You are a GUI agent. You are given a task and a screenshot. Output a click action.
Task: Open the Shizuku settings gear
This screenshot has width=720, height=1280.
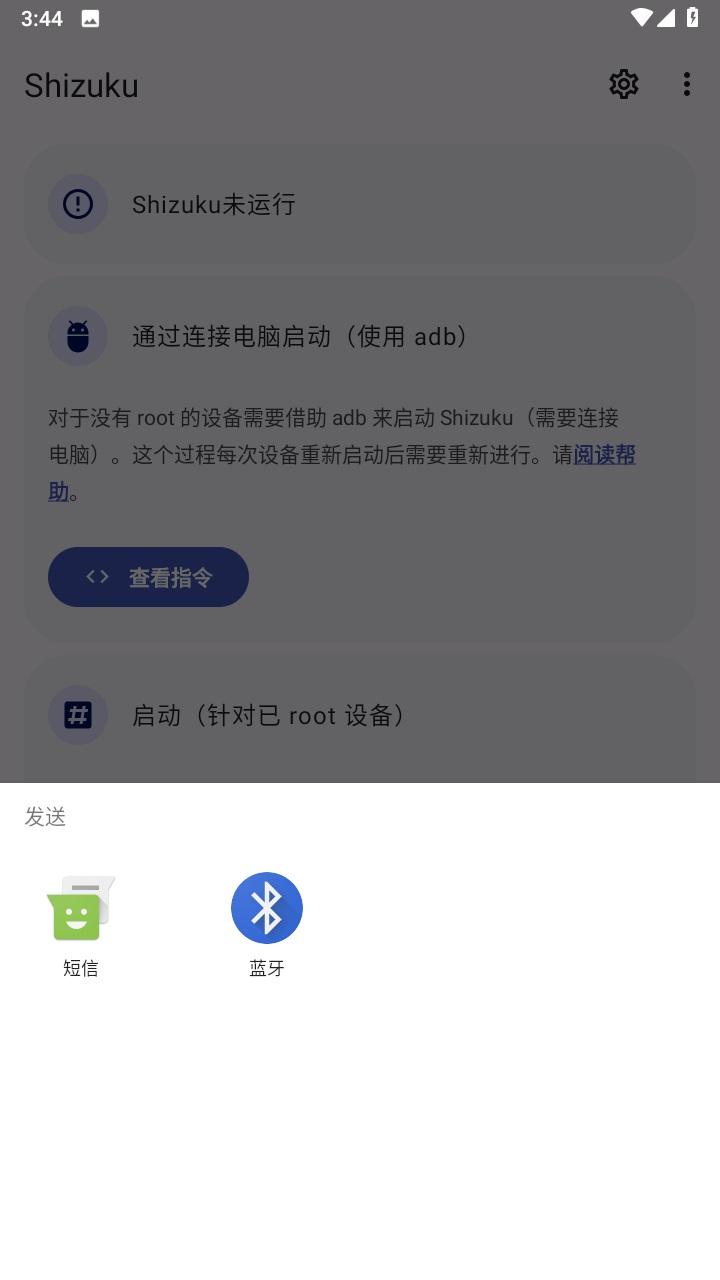623,84
